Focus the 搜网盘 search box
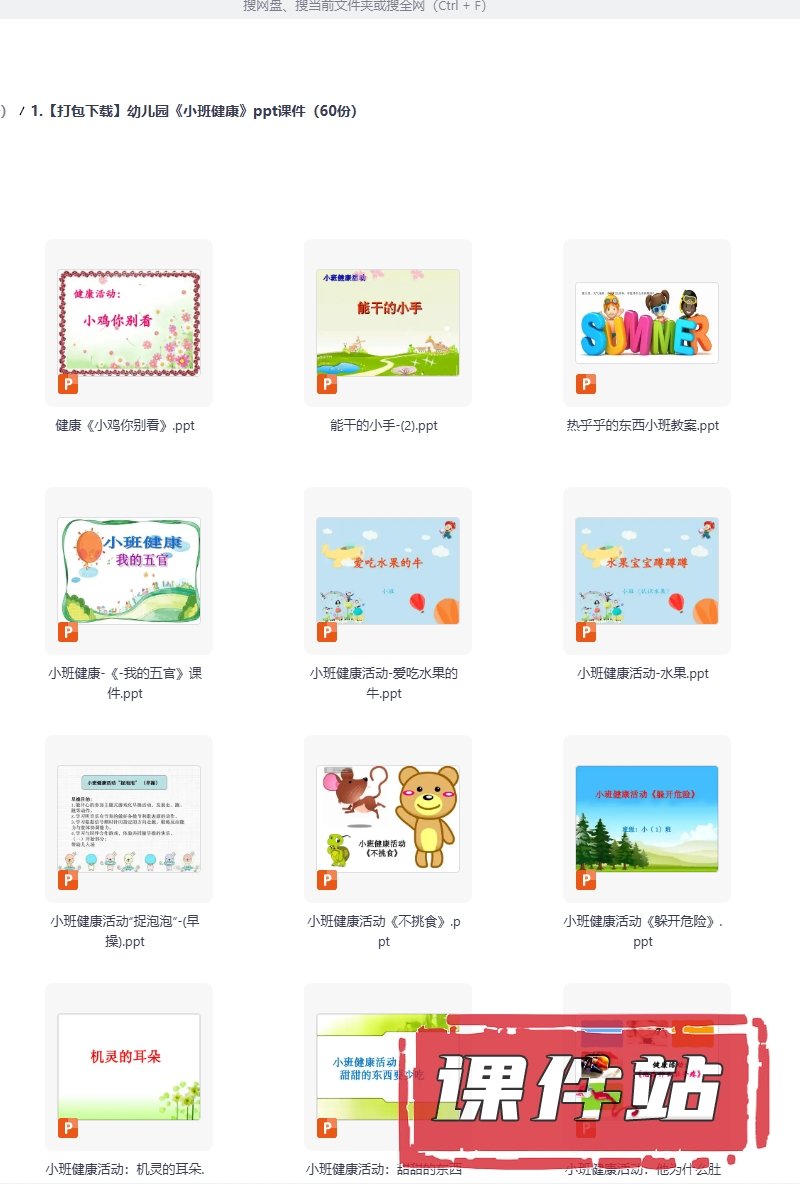800x1200 pixels. coord(365,6)
